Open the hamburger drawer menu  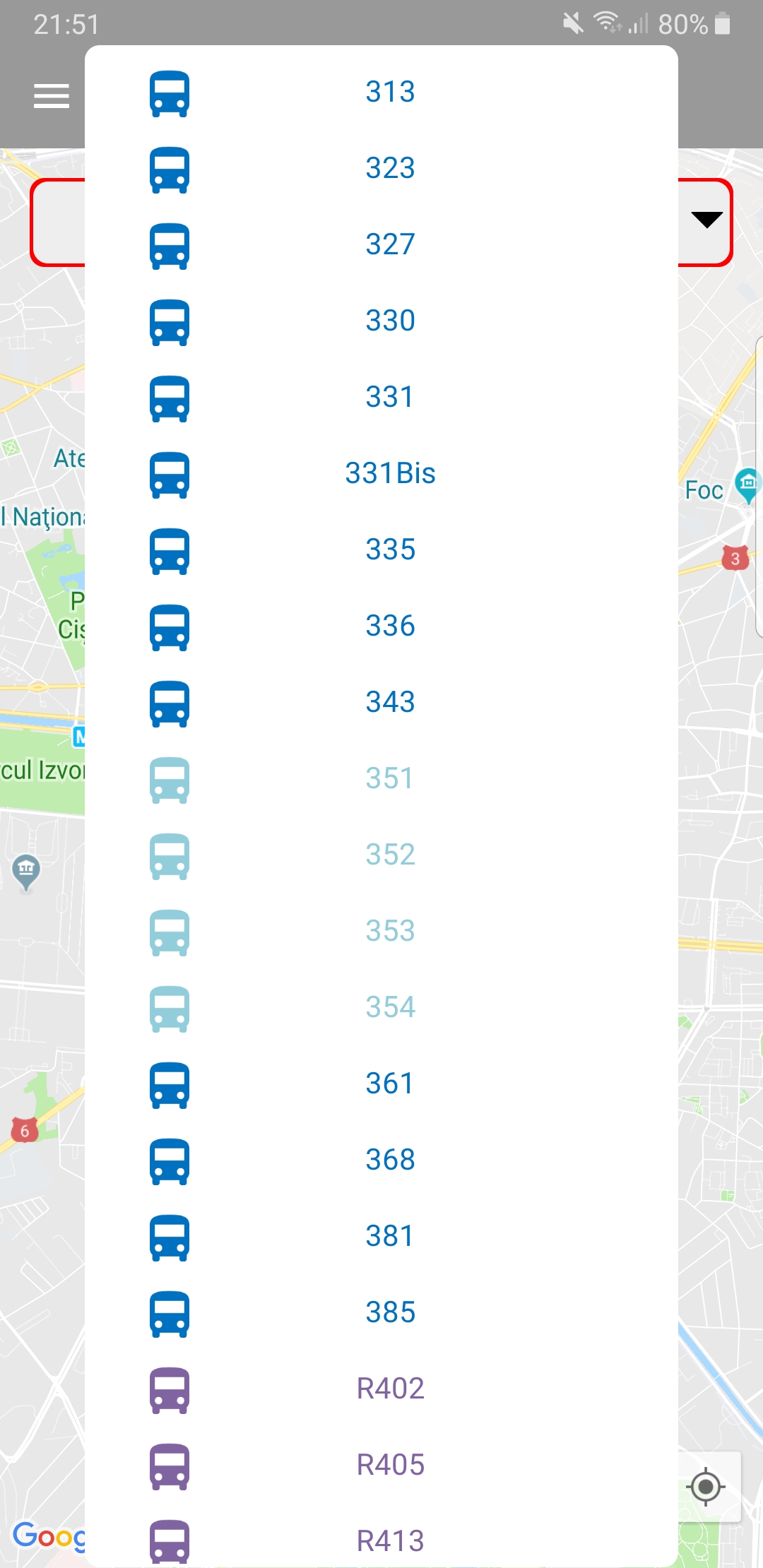pos(52,96)
